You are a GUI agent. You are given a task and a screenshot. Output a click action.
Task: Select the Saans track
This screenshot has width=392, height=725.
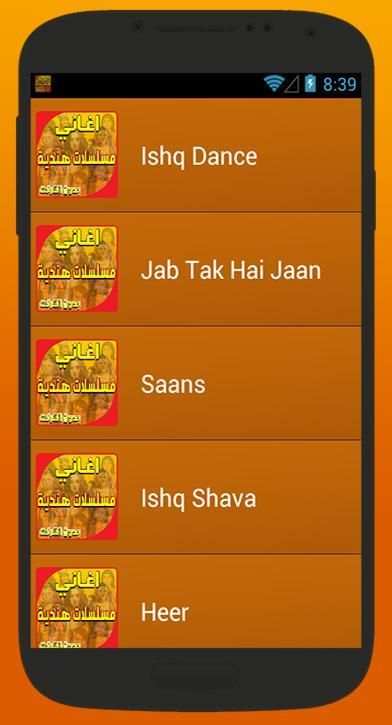(196, 383)
